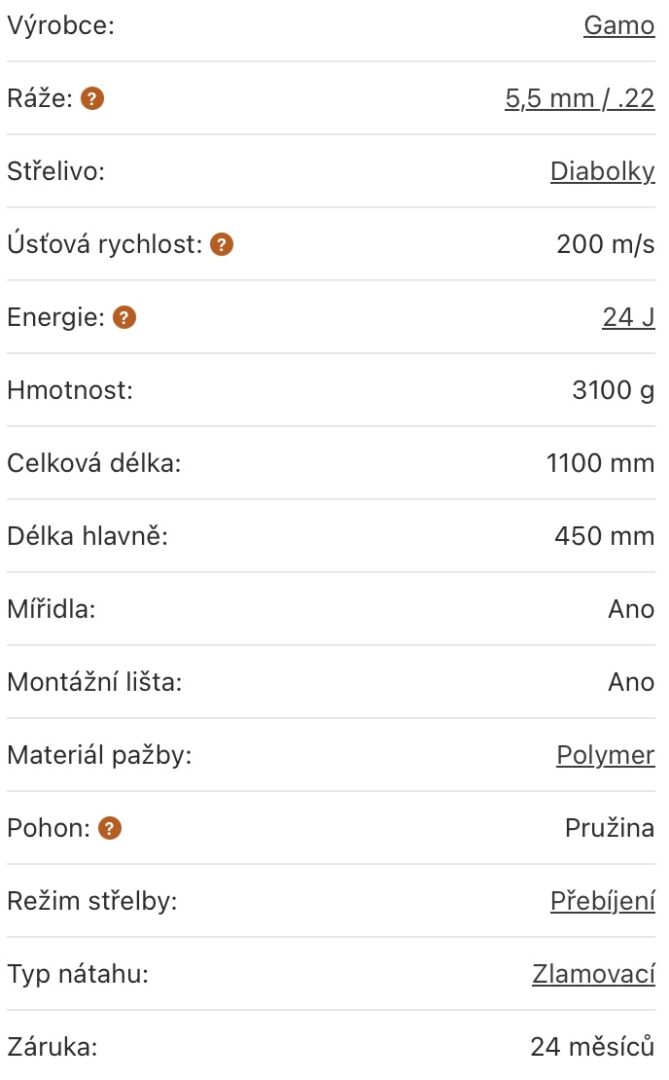
Task: Show help for Ráže
Action: coord(92,98)
